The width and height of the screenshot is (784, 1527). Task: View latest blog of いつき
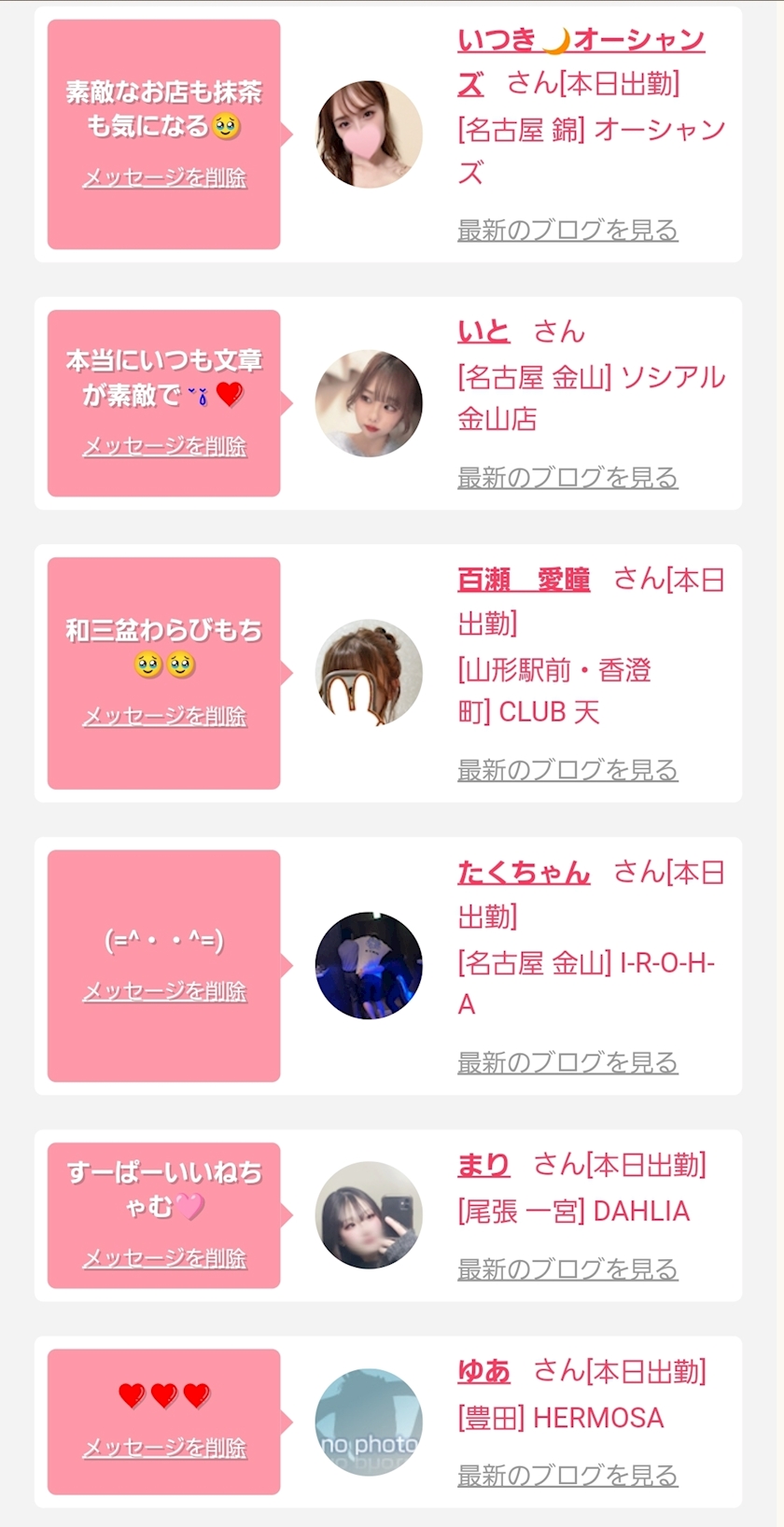pyautogui.click(x=567, y=230)
